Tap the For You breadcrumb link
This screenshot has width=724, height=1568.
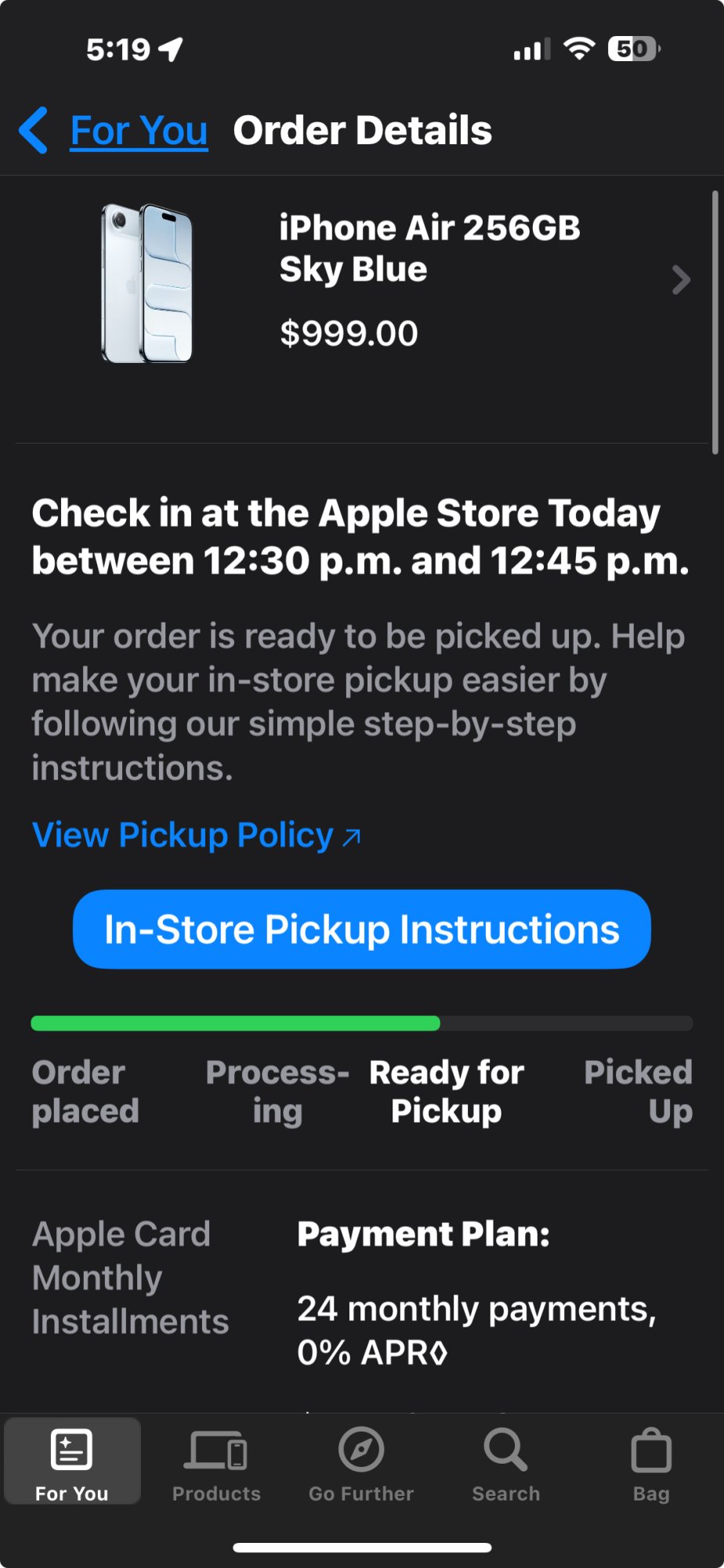click(138, 130)
